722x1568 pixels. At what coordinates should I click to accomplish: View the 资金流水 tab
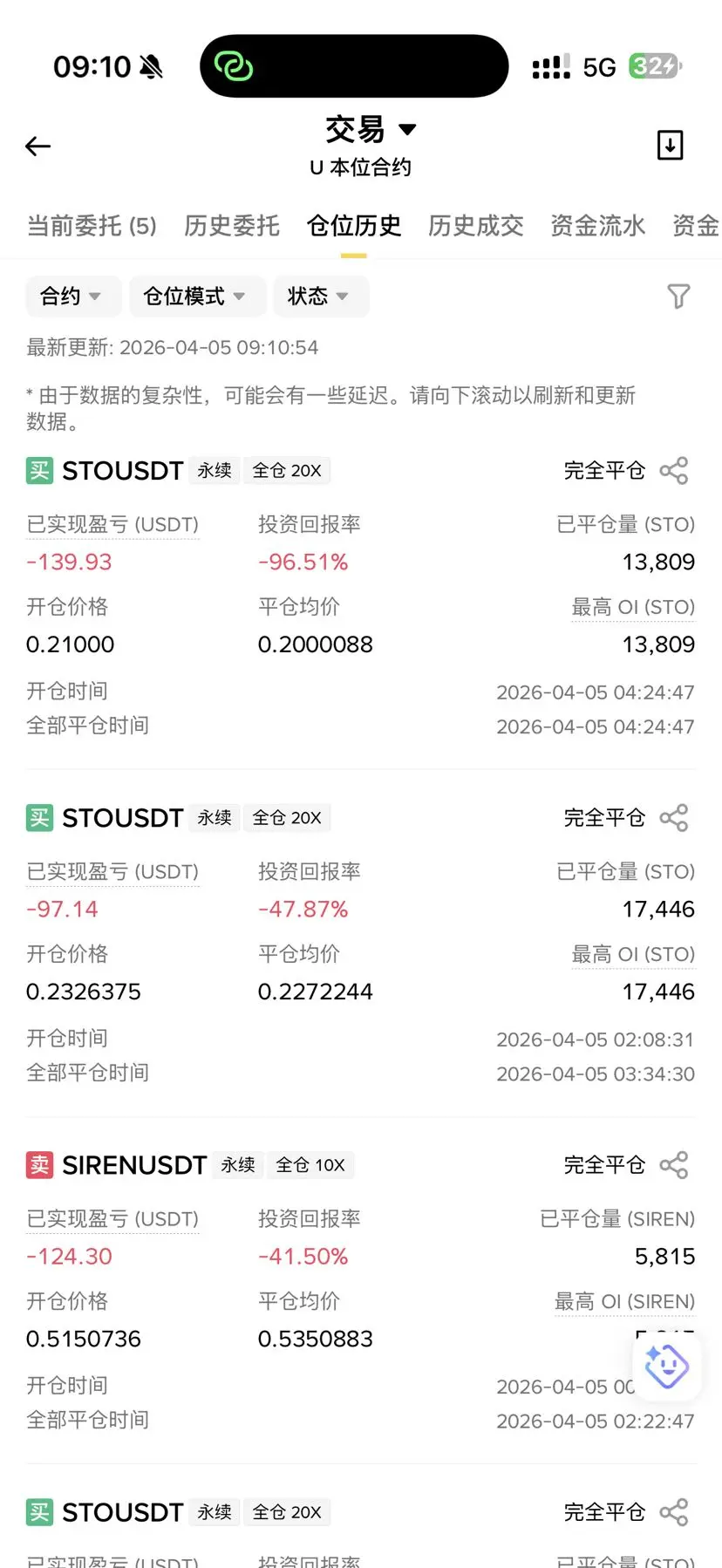pyautogui.click(x=597, y=226)
